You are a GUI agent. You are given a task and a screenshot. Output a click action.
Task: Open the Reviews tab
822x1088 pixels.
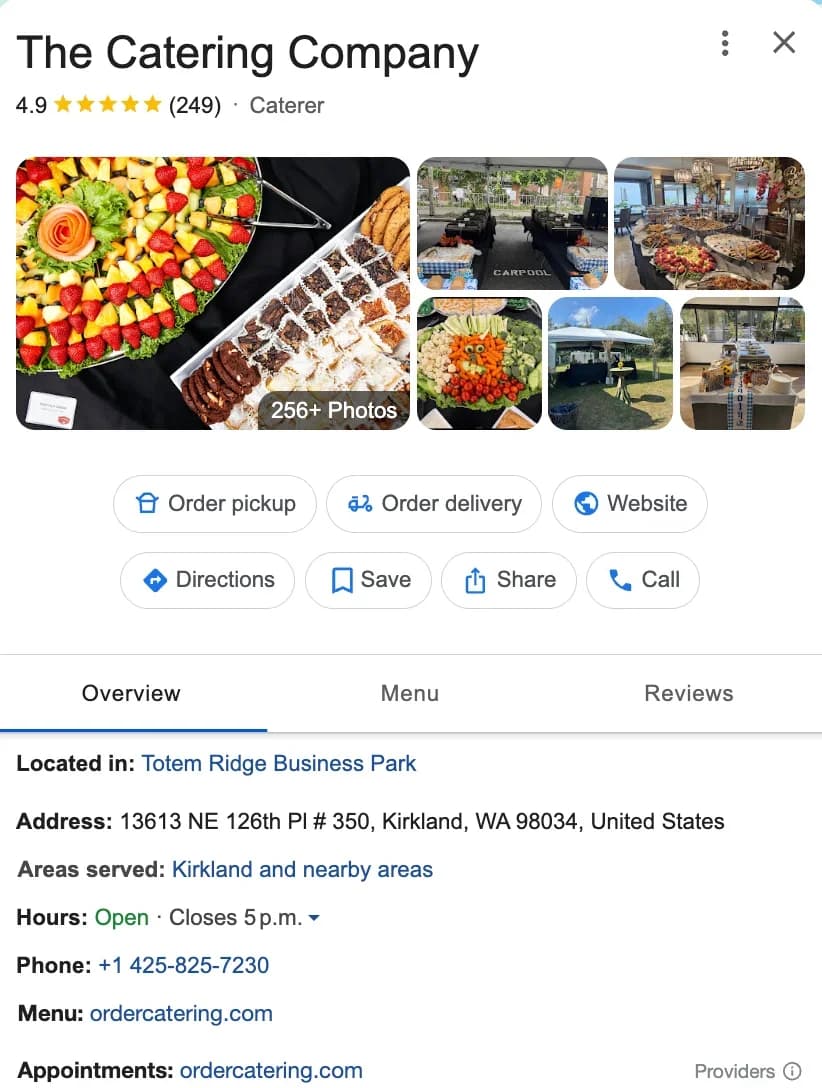[688, 693]
